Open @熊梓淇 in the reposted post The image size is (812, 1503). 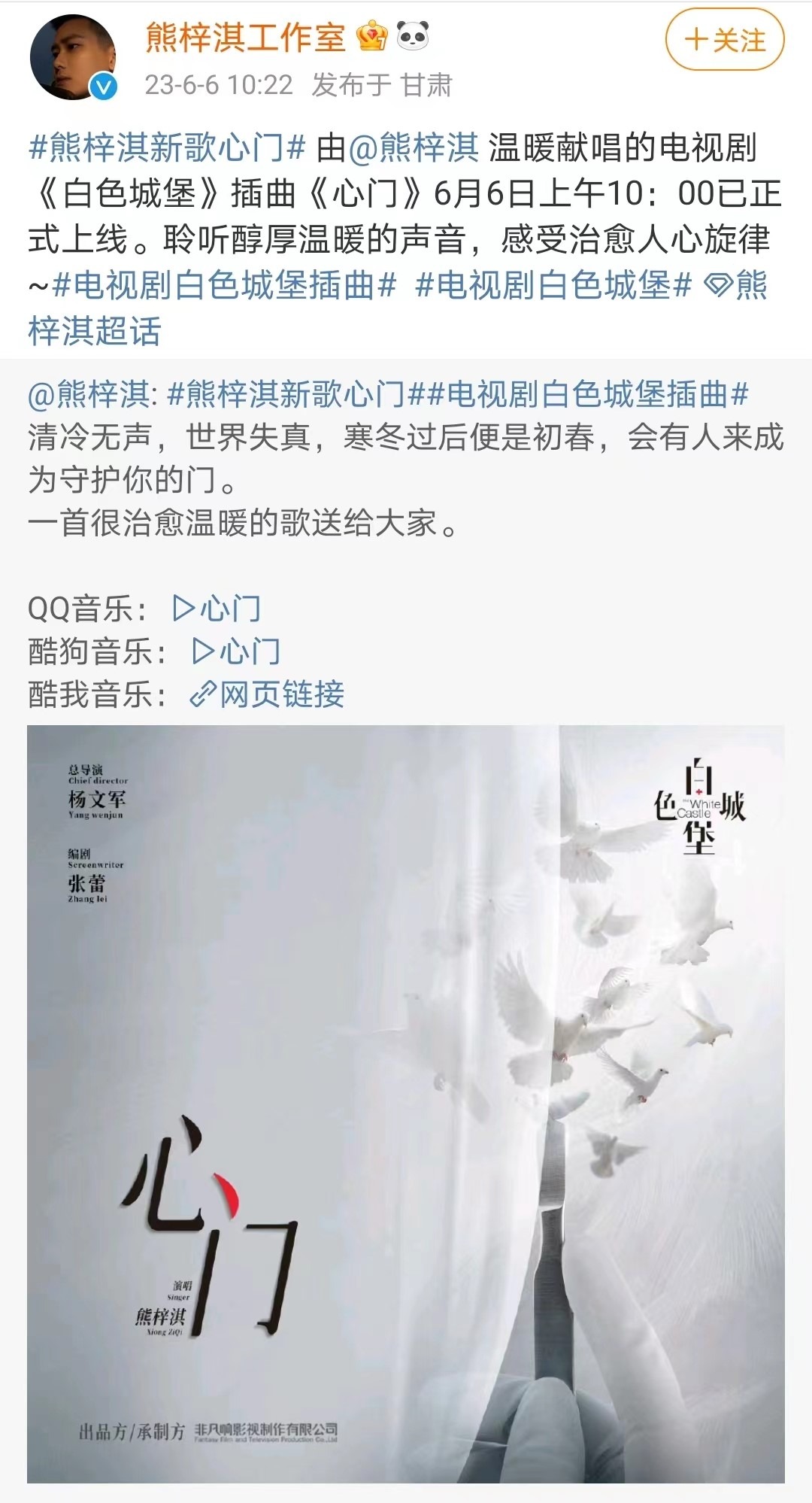pos(89,394)
